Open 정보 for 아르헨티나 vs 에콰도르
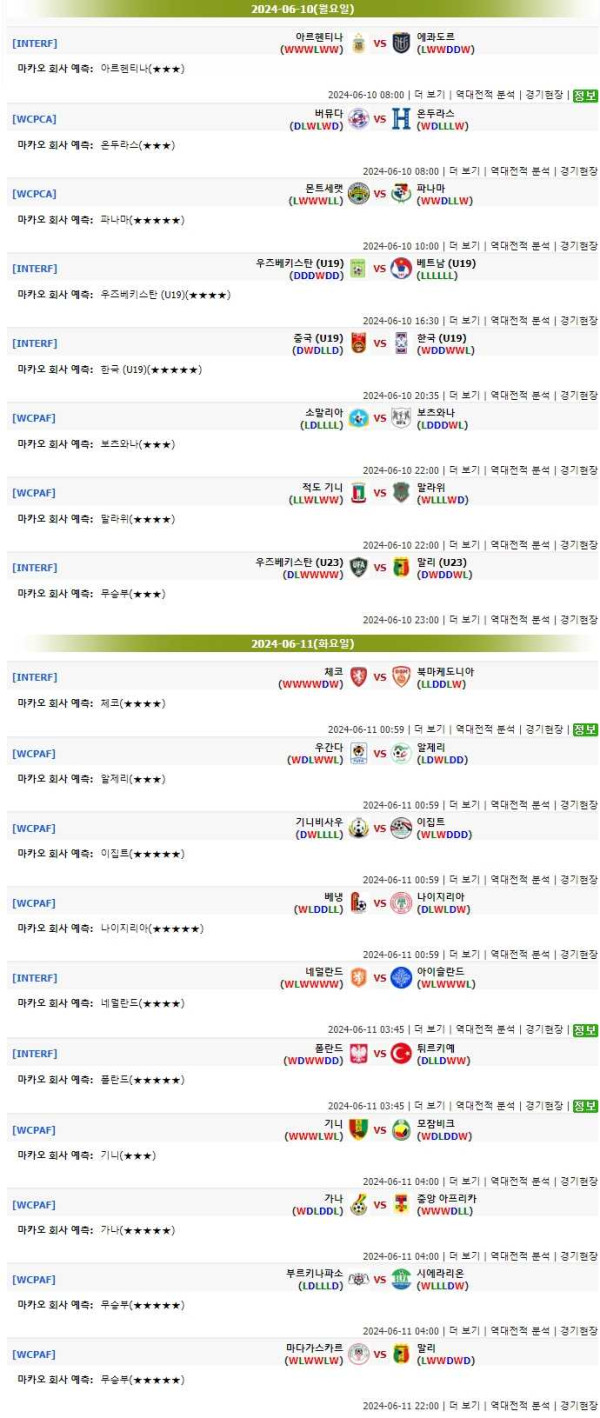The width and height of the screenshot is (600, 1418). (x=585, y=95)
